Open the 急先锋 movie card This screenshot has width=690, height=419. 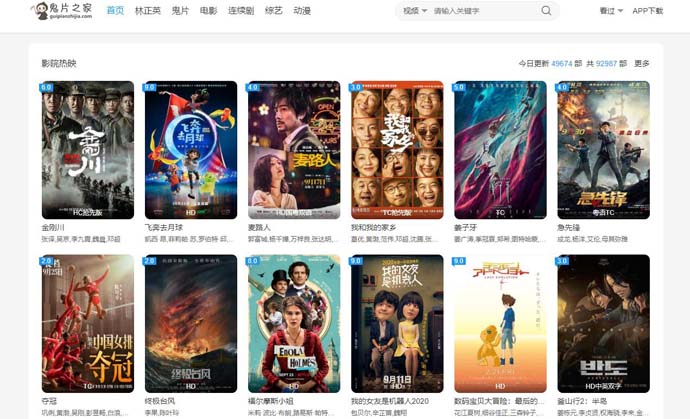click(602, 150)
